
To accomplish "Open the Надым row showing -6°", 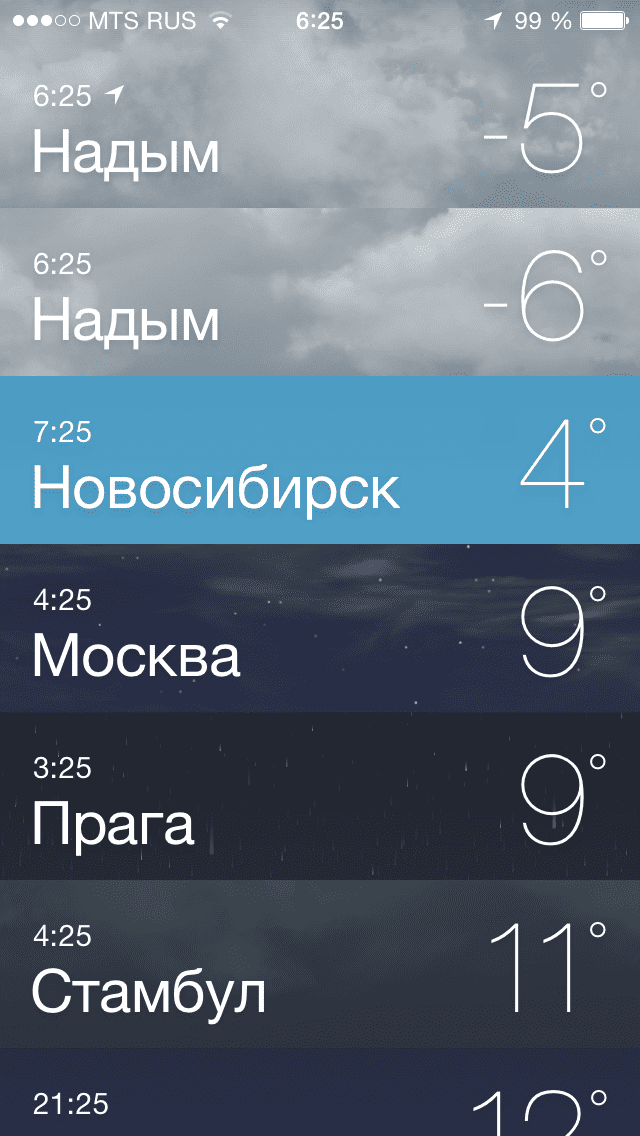I will click(320, 292).
